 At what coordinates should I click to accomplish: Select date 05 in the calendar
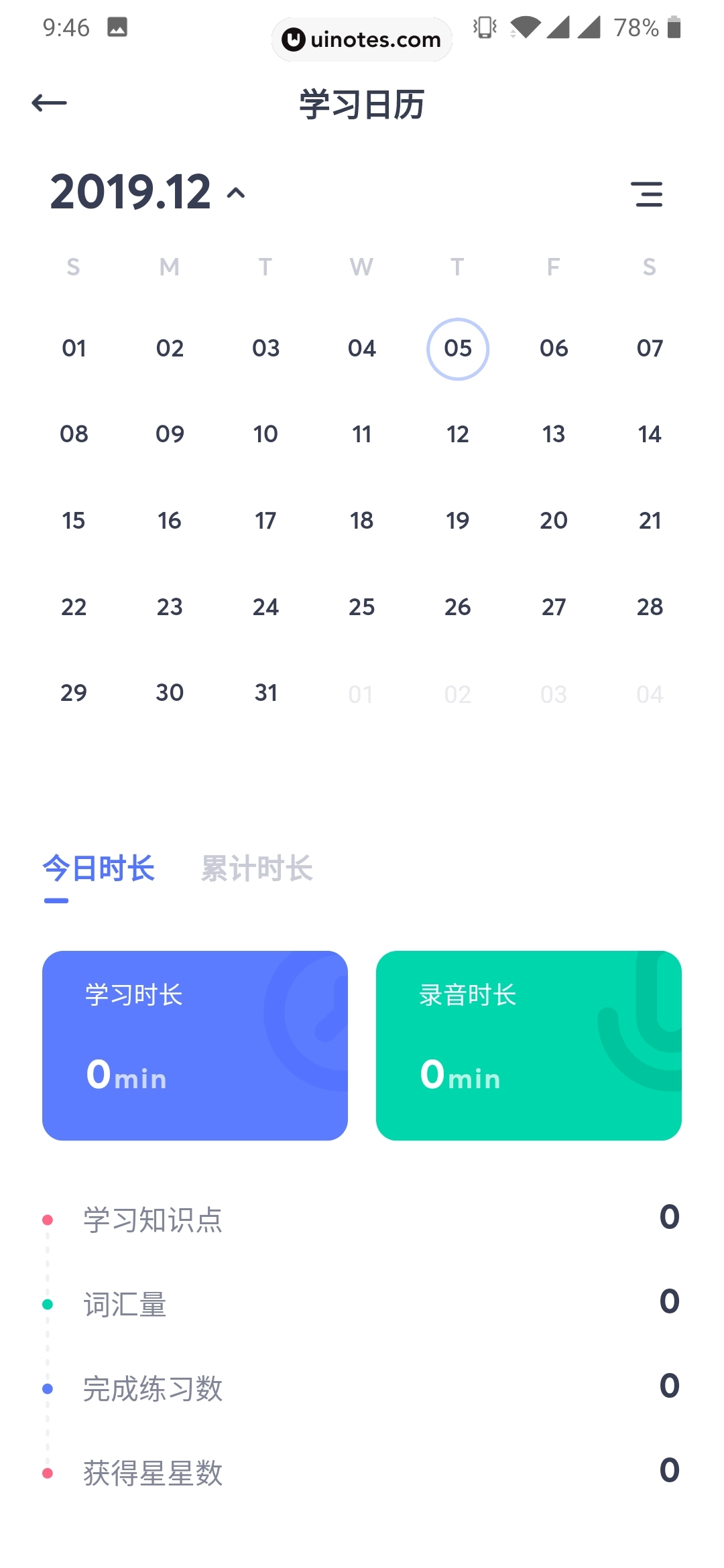[x=458, y=348]
